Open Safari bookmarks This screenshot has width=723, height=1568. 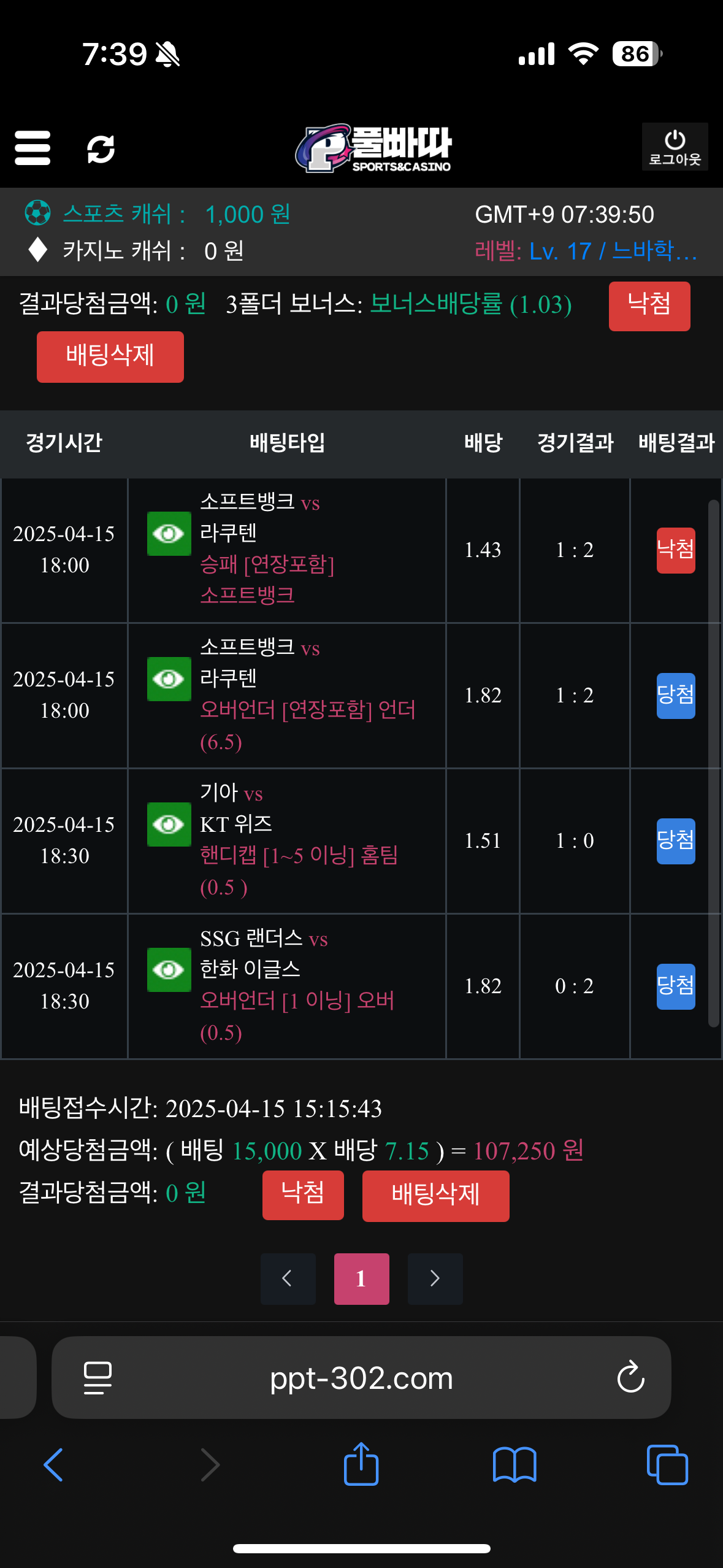pyautogui.click(x=515, y=1465)
